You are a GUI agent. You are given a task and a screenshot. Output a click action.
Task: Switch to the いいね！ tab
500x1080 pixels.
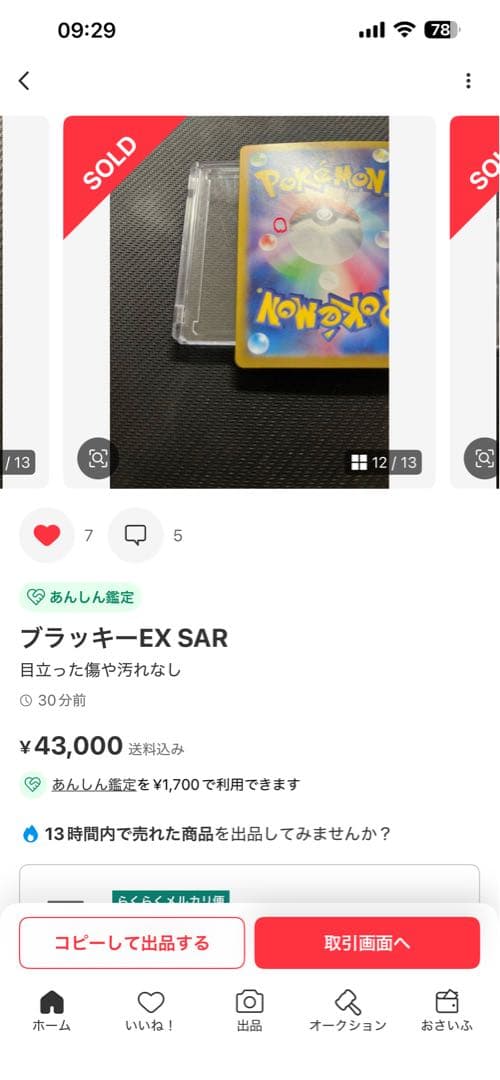point(150,1010)
